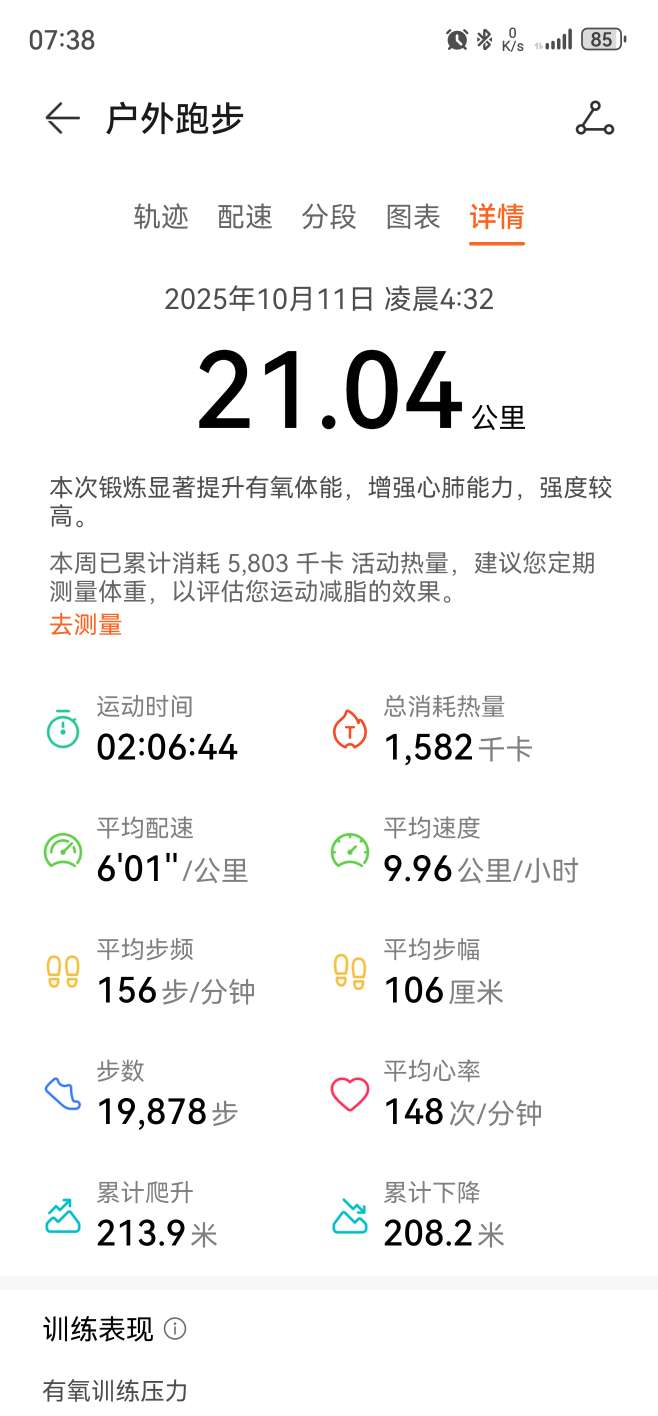Switch to the 轨迹 tab
This screenshot has height=1416, width=658.
(x=161, y=217)
